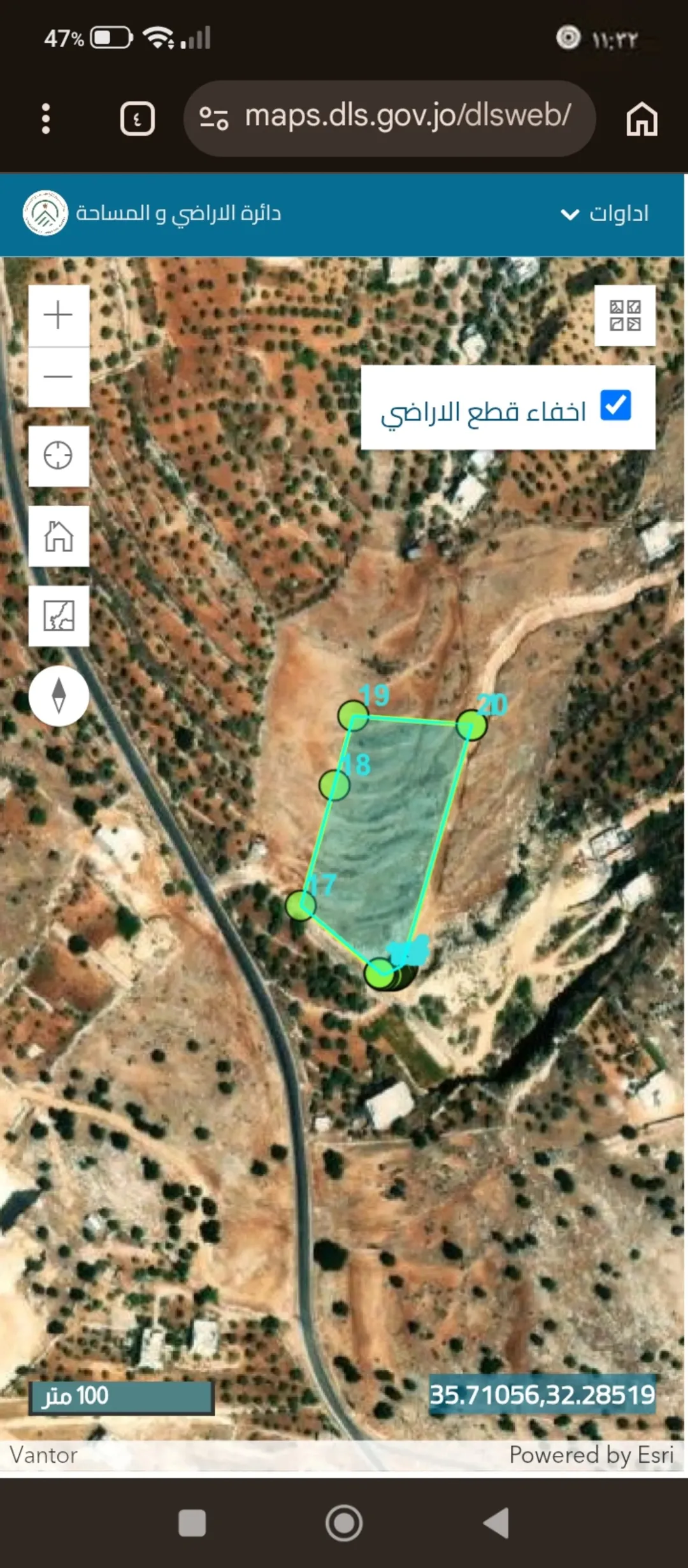This screenshot has width=688, height=1568.
Task: Zoom out of the map
Action: (x=59, y=377)
